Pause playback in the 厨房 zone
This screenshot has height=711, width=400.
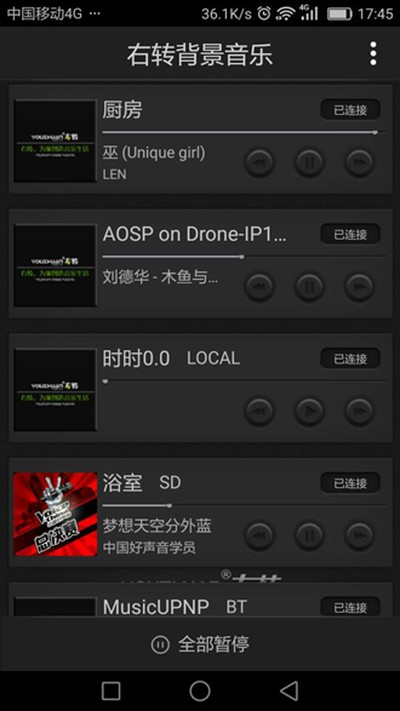click(310, 162)
